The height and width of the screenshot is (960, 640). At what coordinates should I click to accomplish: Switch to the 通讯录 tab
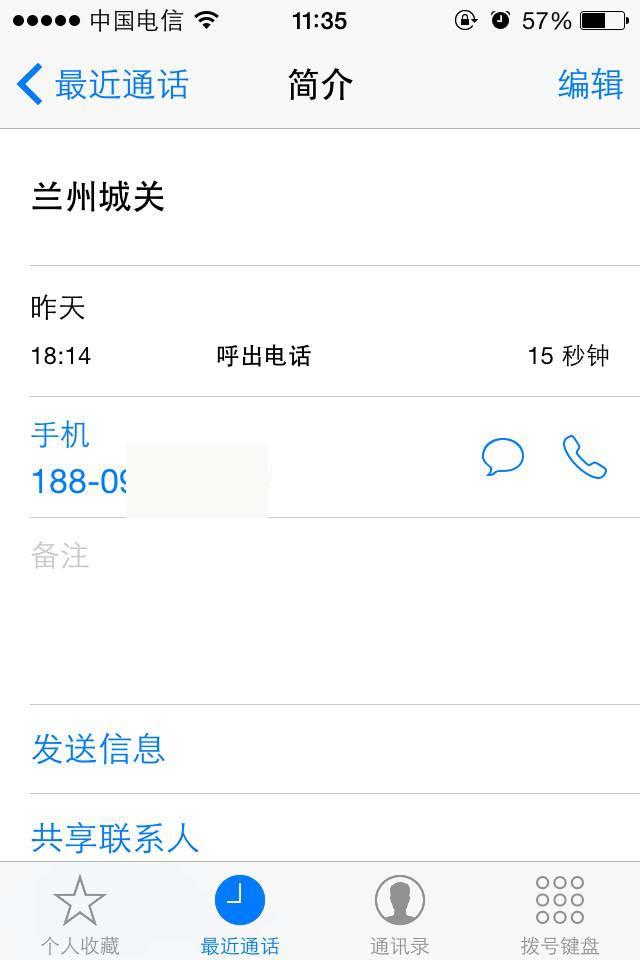[x=400, y=913]
